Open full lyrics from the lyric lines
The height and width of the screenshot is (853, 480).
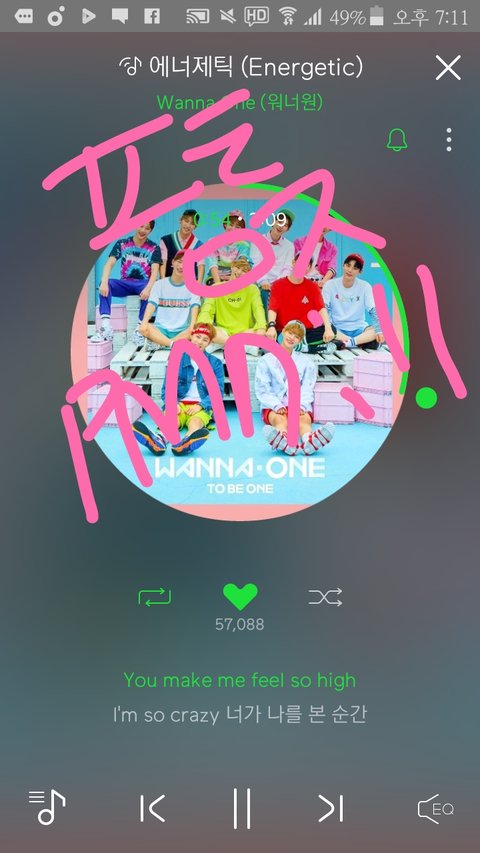coord(239,697)
